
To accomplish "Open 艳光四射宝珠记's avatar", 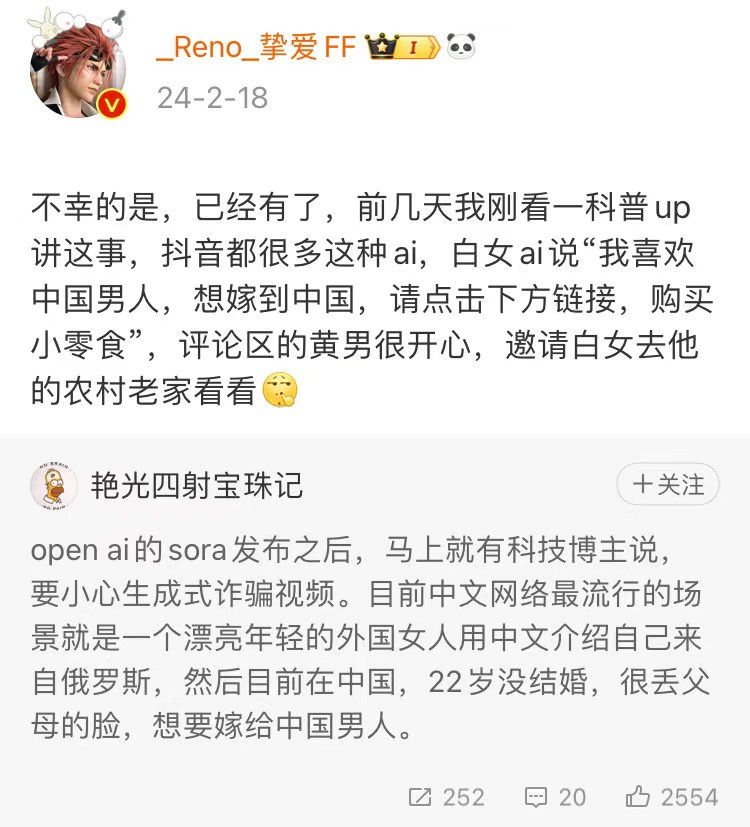I will tap(53, 487).
